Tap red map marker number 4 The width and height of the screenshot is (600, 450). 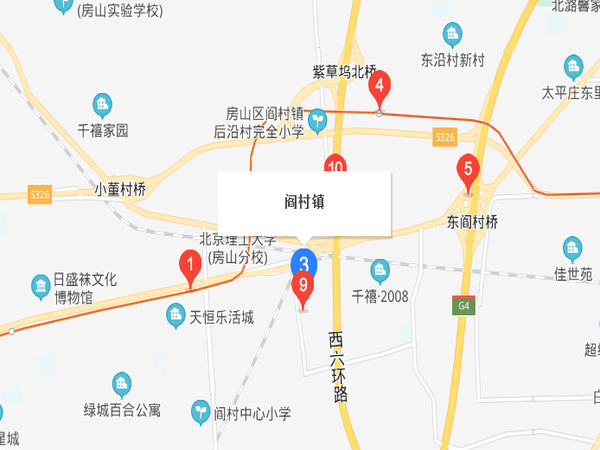click(x=379, y=87)
